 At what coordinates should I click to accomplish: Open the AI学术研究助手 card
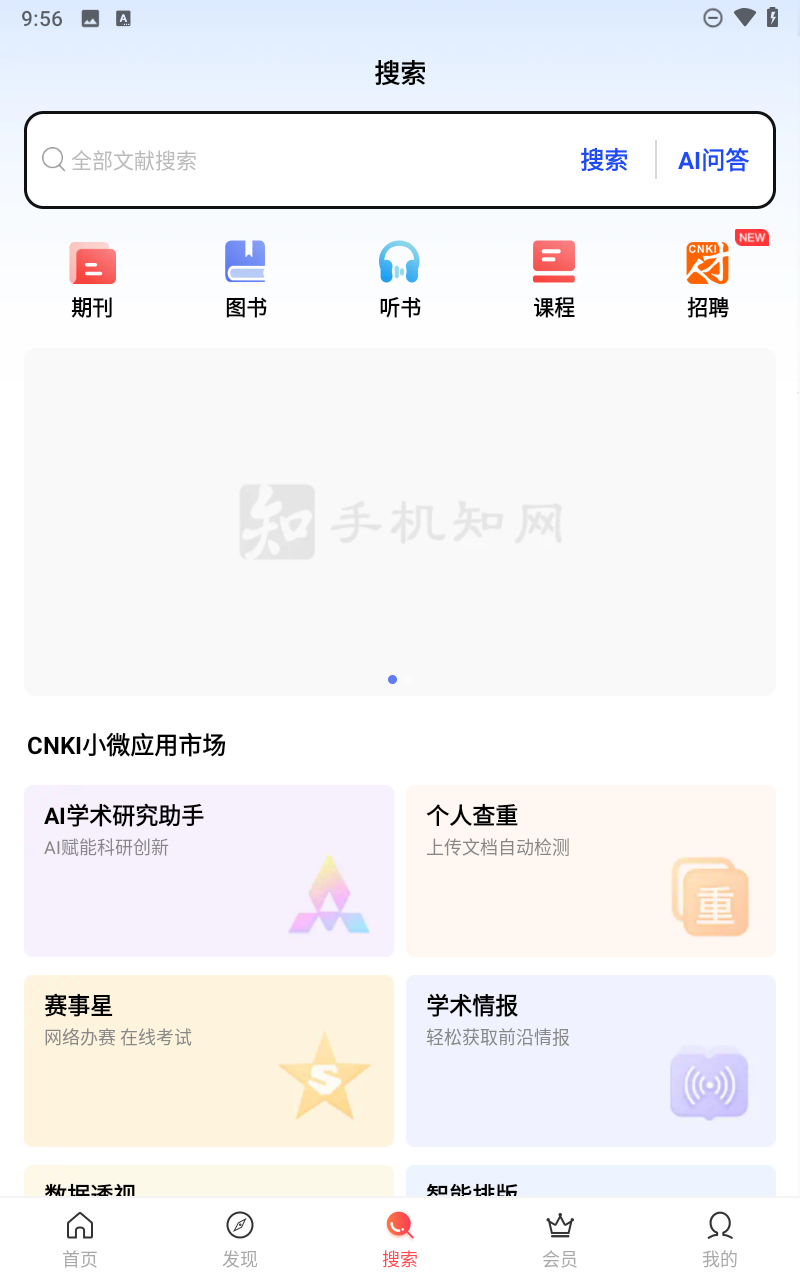[209, 871]
